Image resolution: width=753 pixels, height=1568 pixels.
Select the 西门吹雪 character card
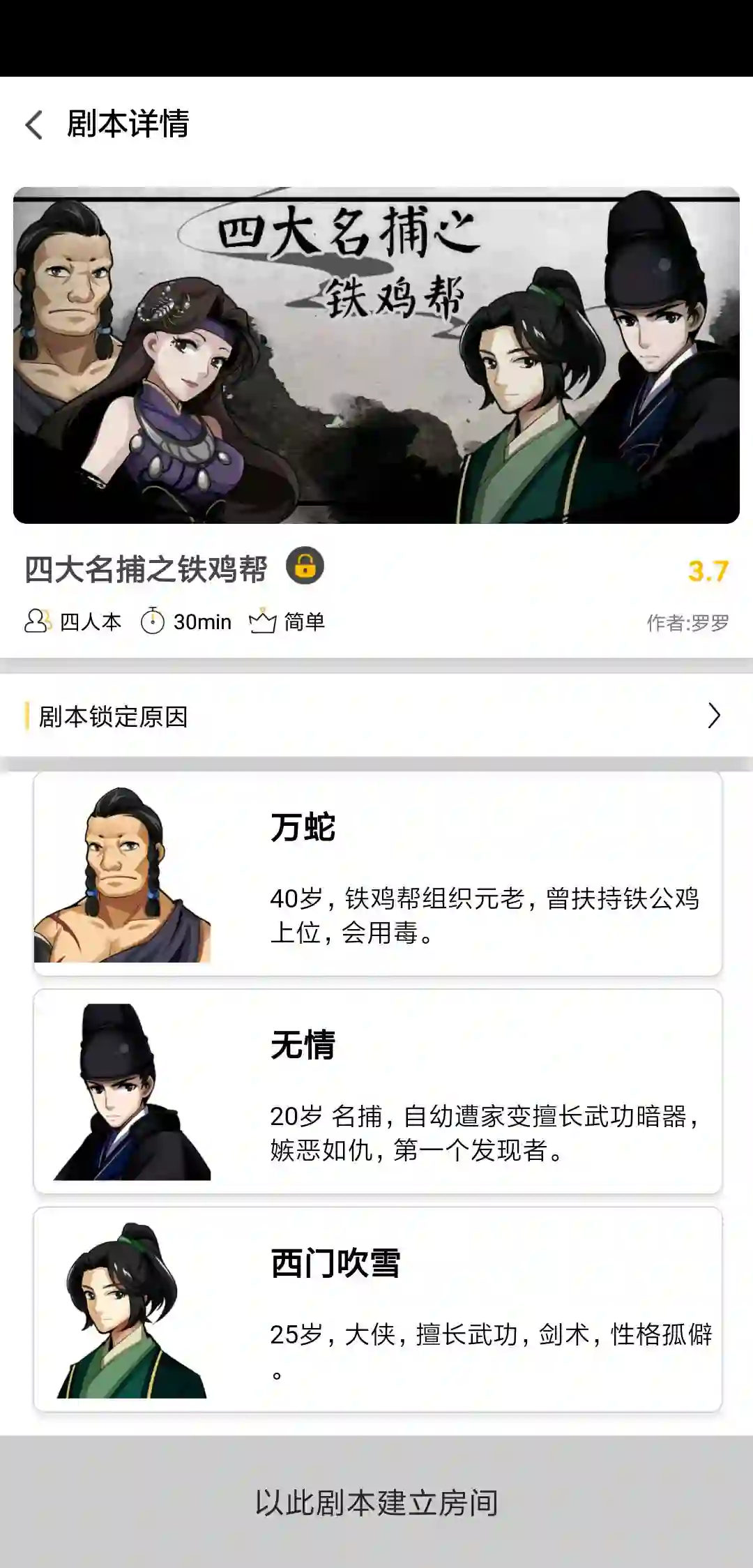377,1309
